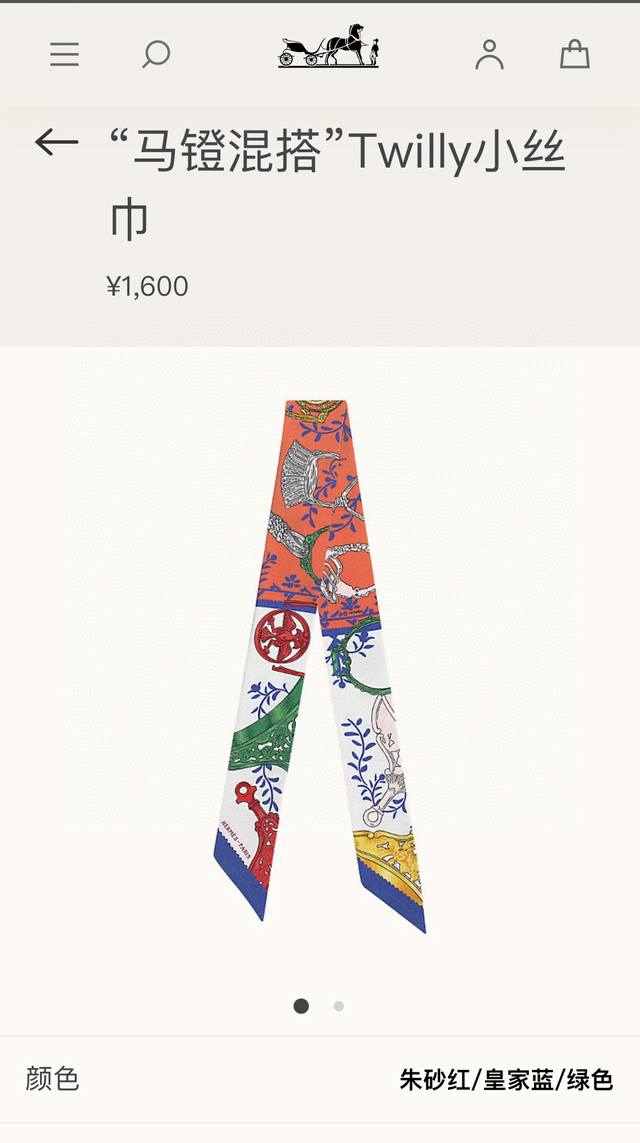Jump to the second image dot
This screenshot has height=1143, width=640.
[339, 1006]
